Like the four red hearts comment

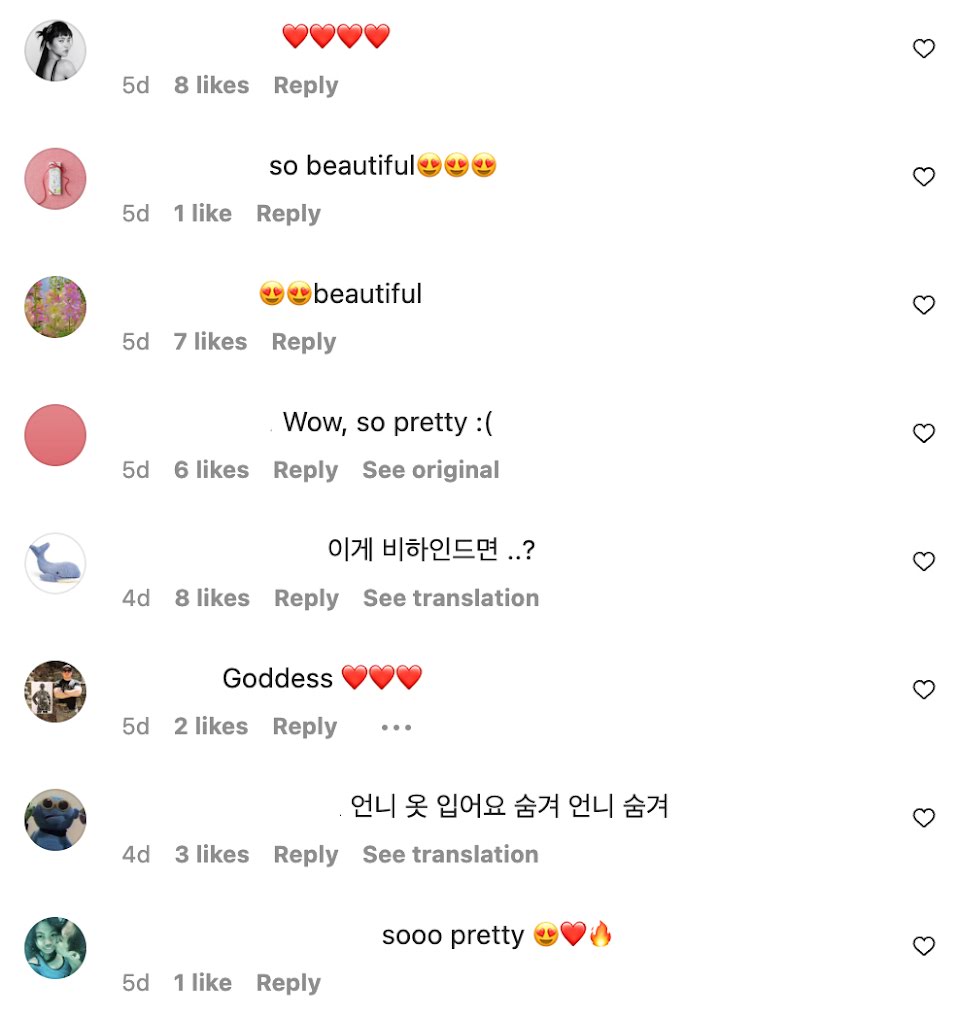[x=924, y=48]
